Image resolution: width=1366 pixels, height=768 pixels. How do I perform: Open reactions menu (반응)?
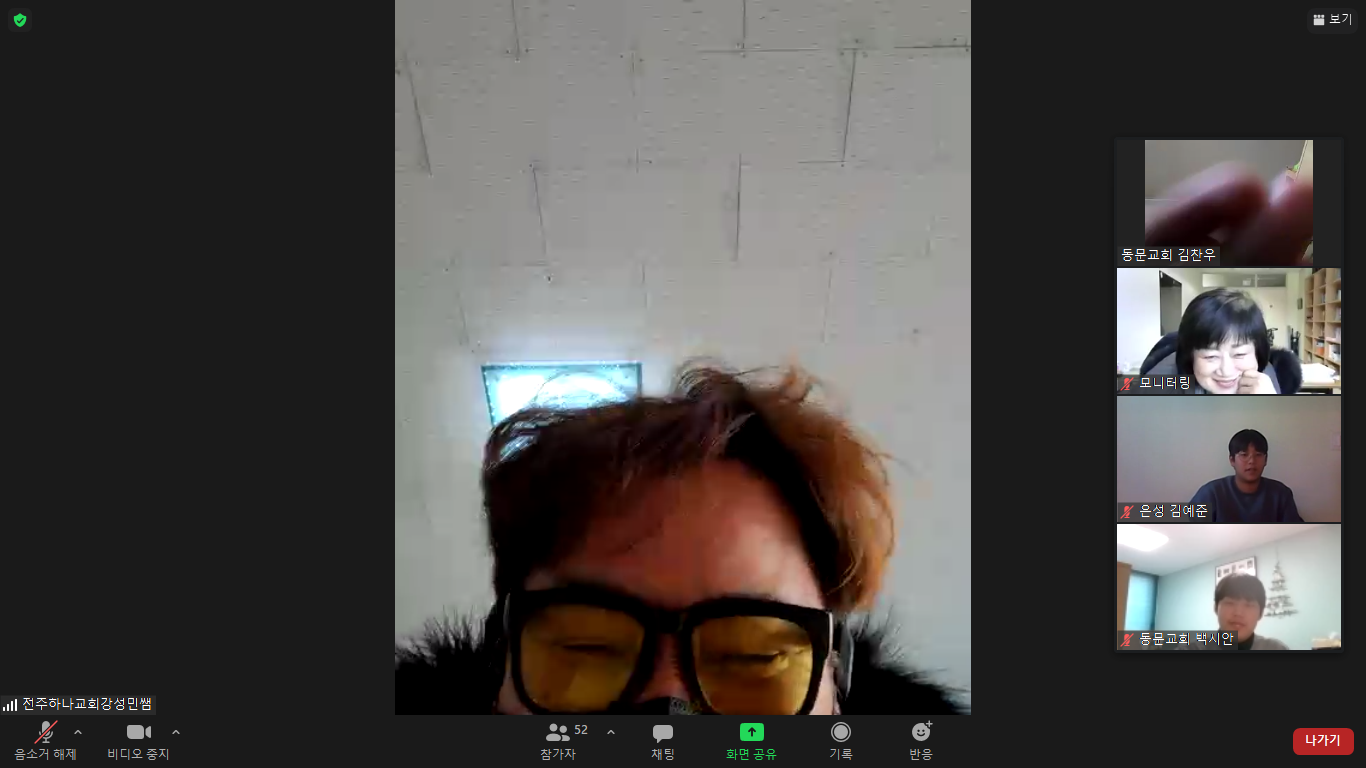click(x=921, y=741)
